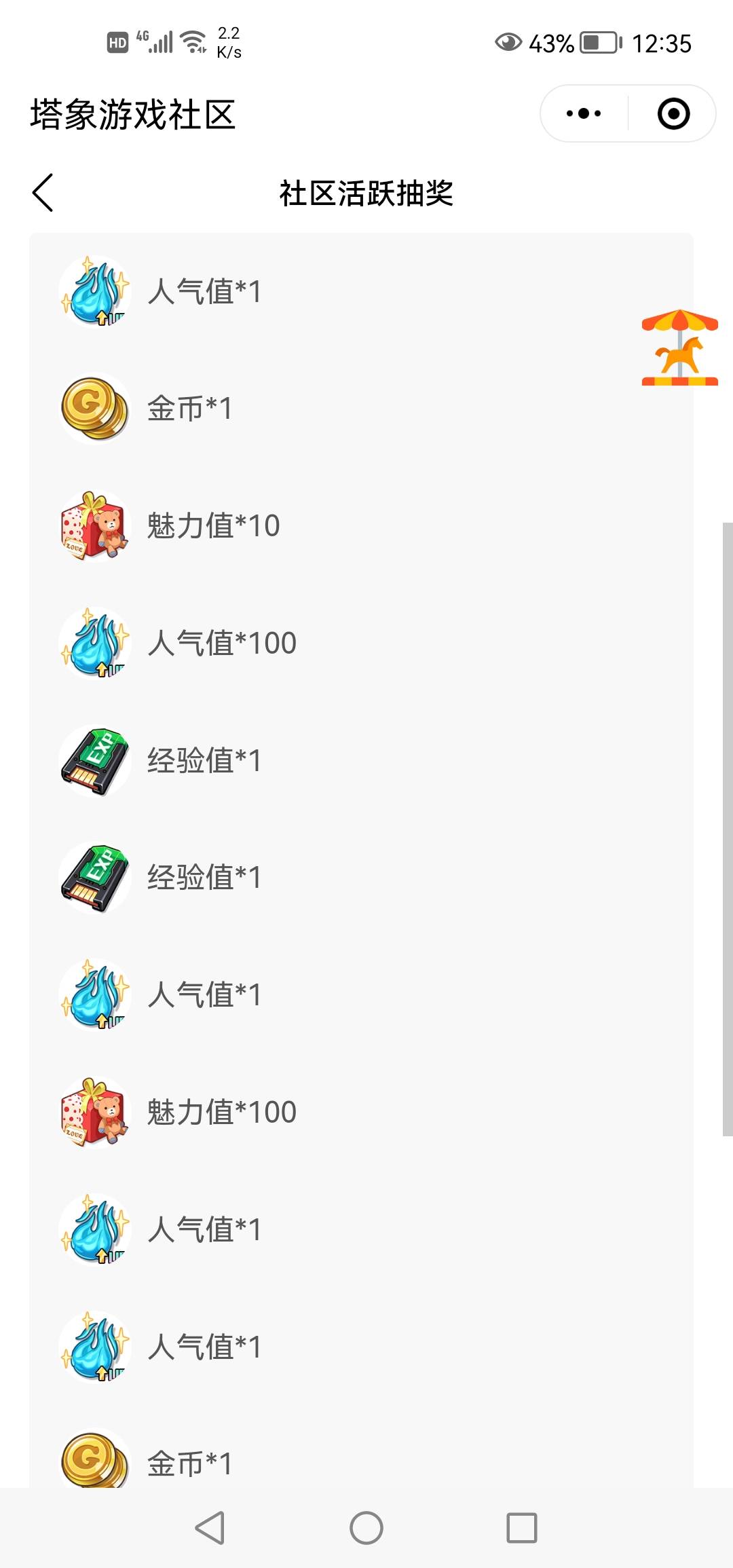The image size is (733, 1568).
Task: Go to the system home screen
Action: (x=366, y=1528)
